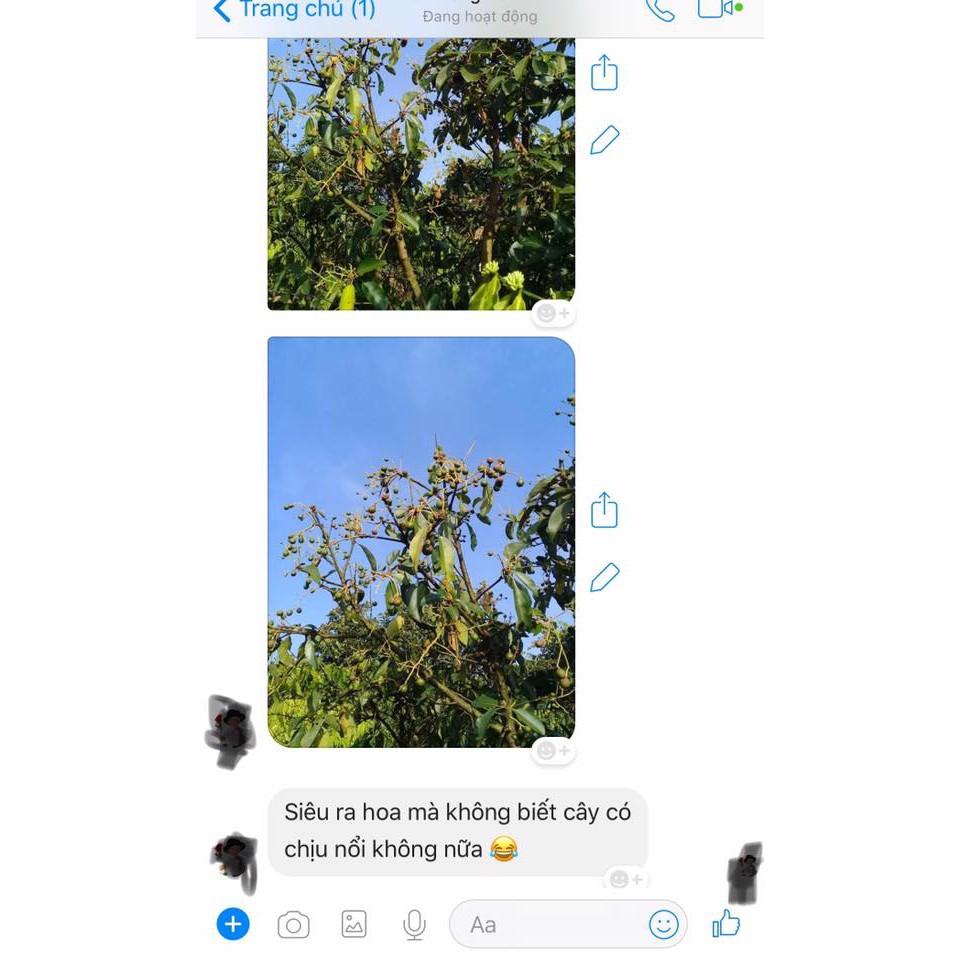The image size is (960, 960).
Task: Send a thumbs-up like
Action: pyautogui.click(x=726, y=924)
